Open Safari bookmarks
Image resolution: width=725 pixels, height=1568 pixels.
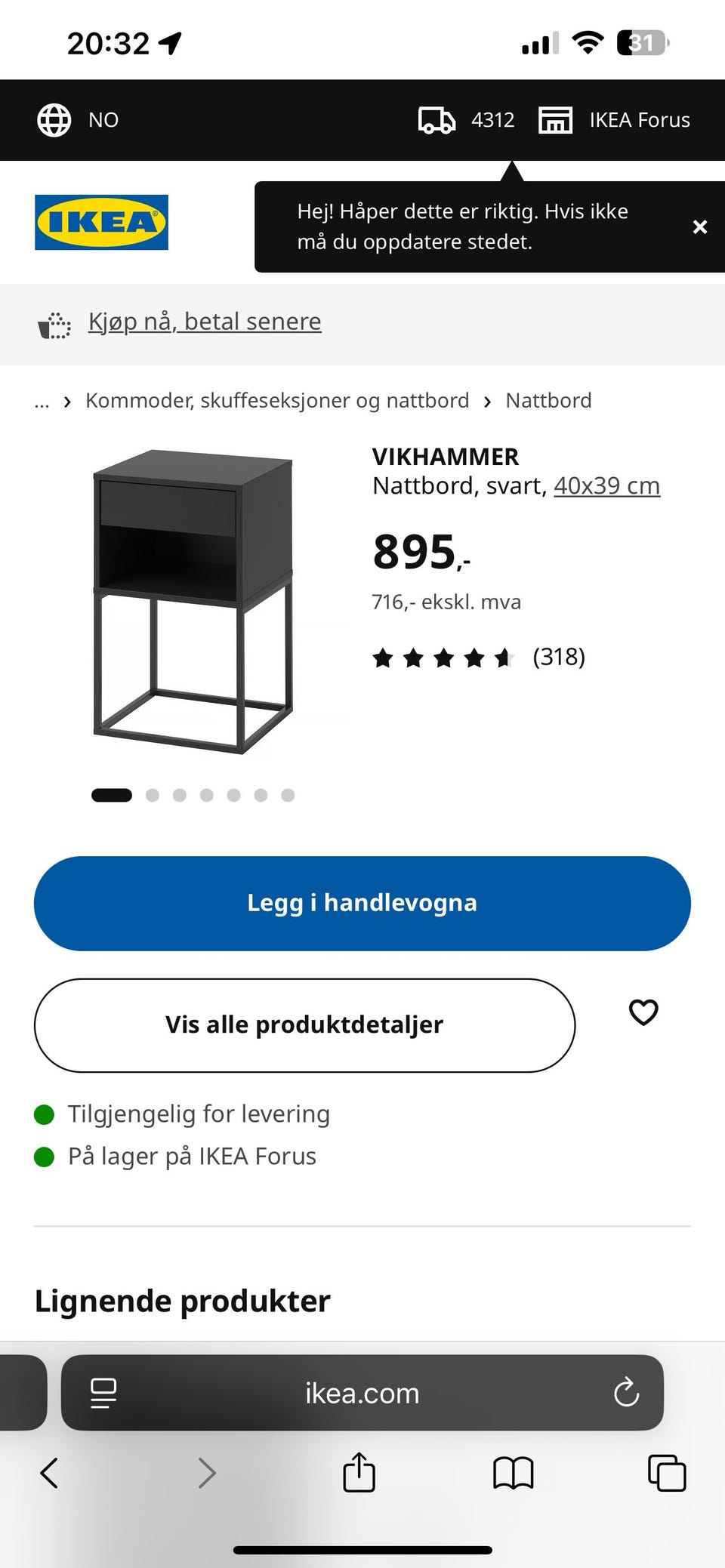pyautogui.click(x=514, y=1473)
